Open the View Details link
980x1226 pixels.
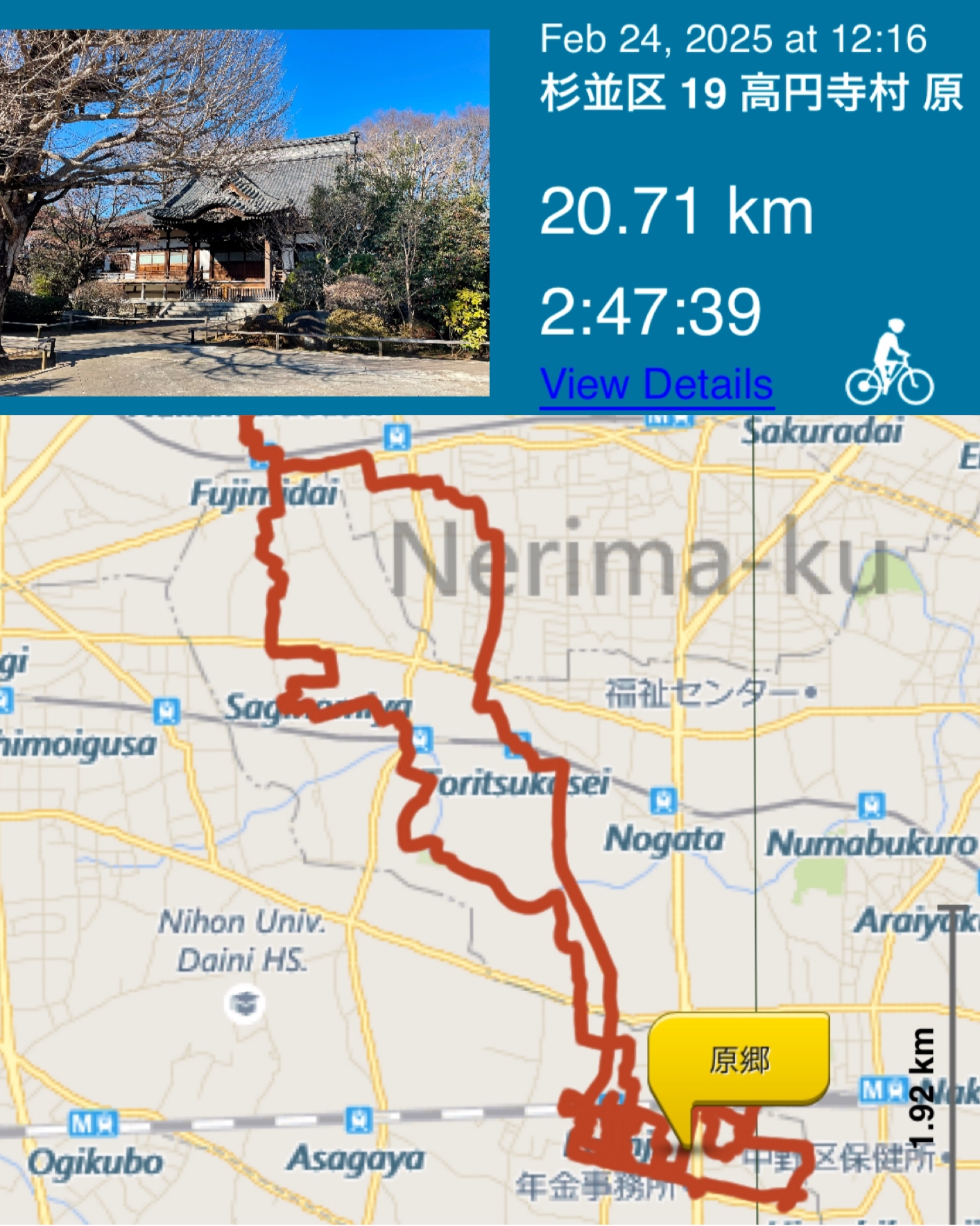click(656, 384)
